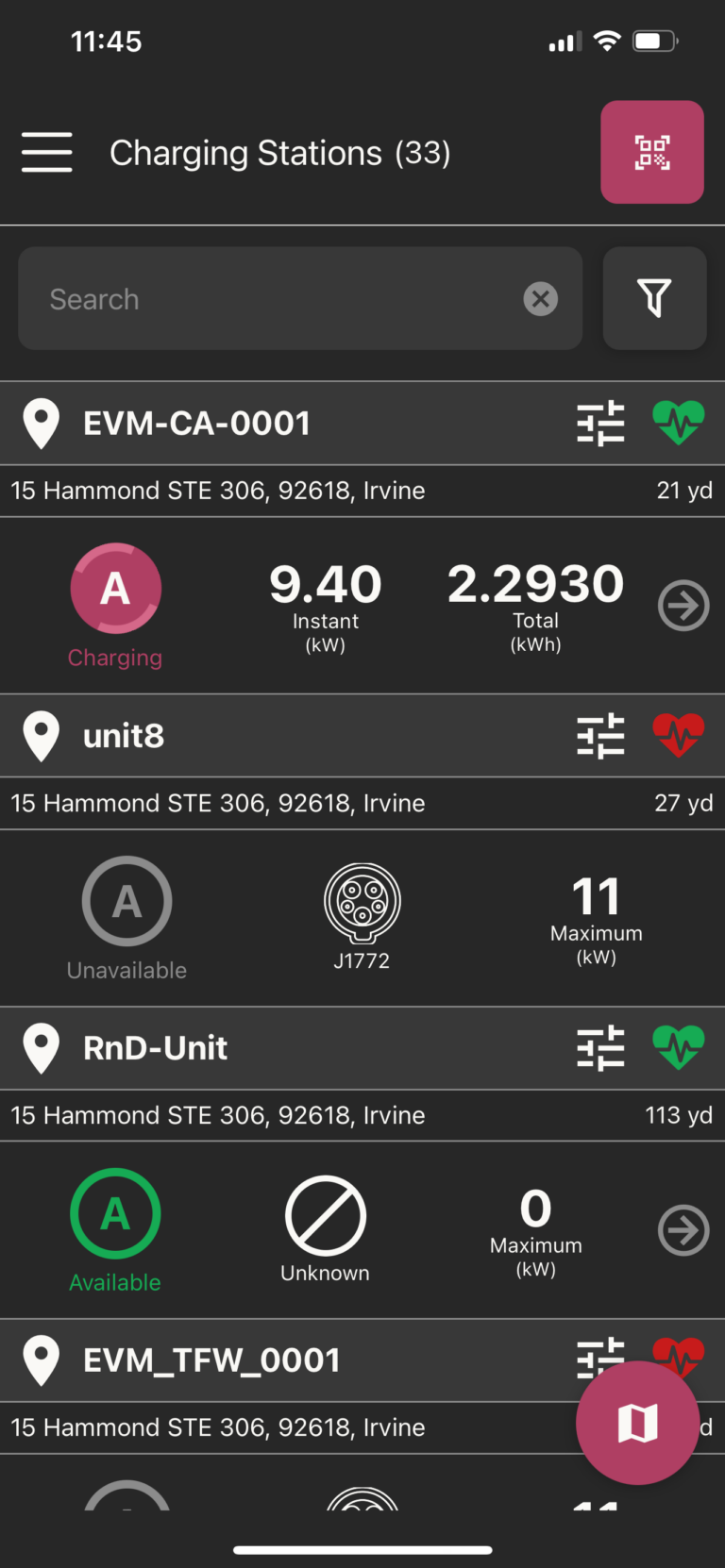Clear the search box text
The height and width of the screenshot is (1568, 725).
(541, 299)
